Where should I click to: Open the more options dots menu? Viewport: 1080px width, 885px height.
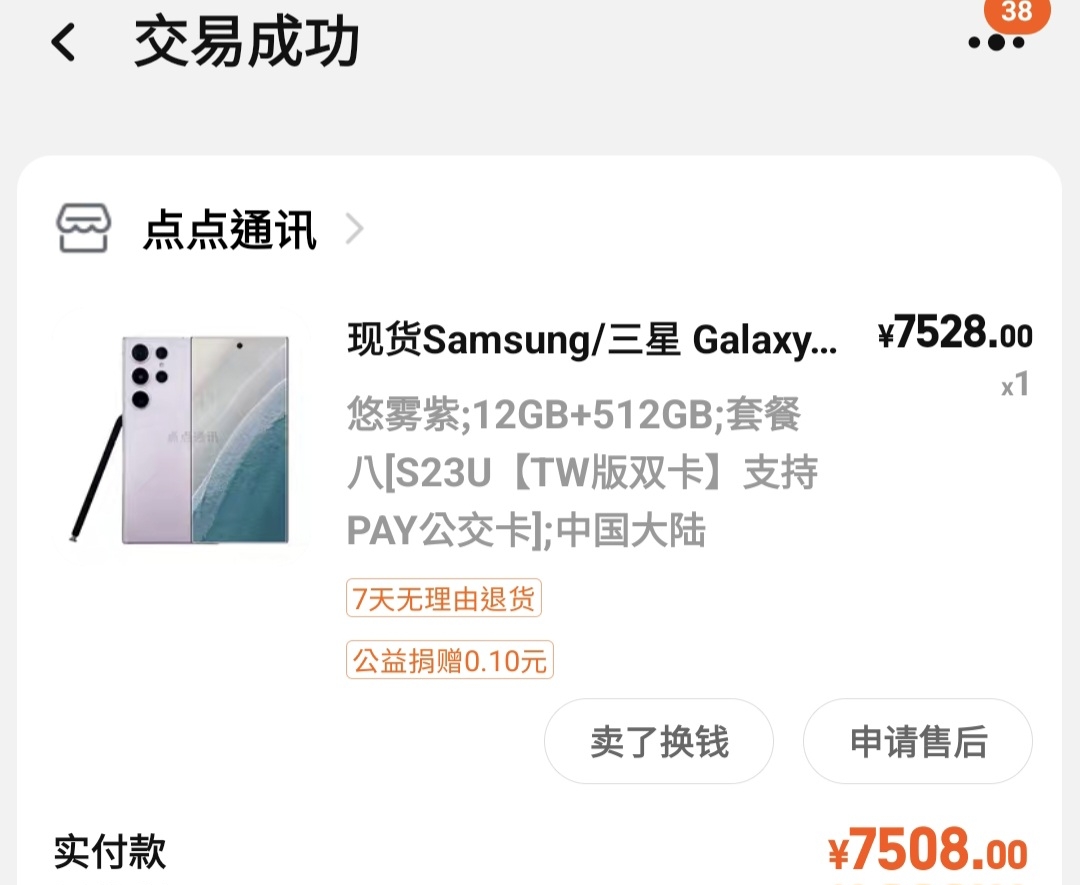point(996,42)
